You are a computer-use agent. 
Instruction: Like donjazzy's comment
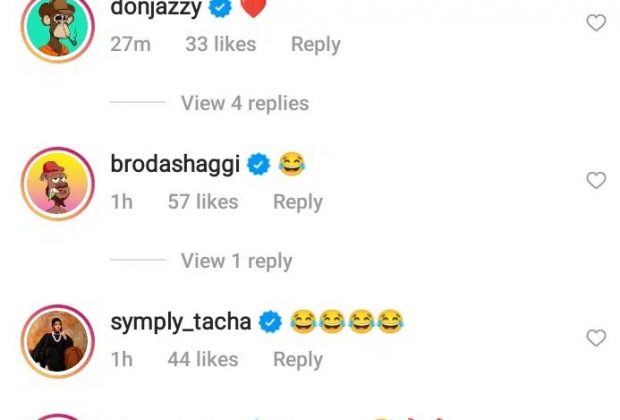pos(596,23)
